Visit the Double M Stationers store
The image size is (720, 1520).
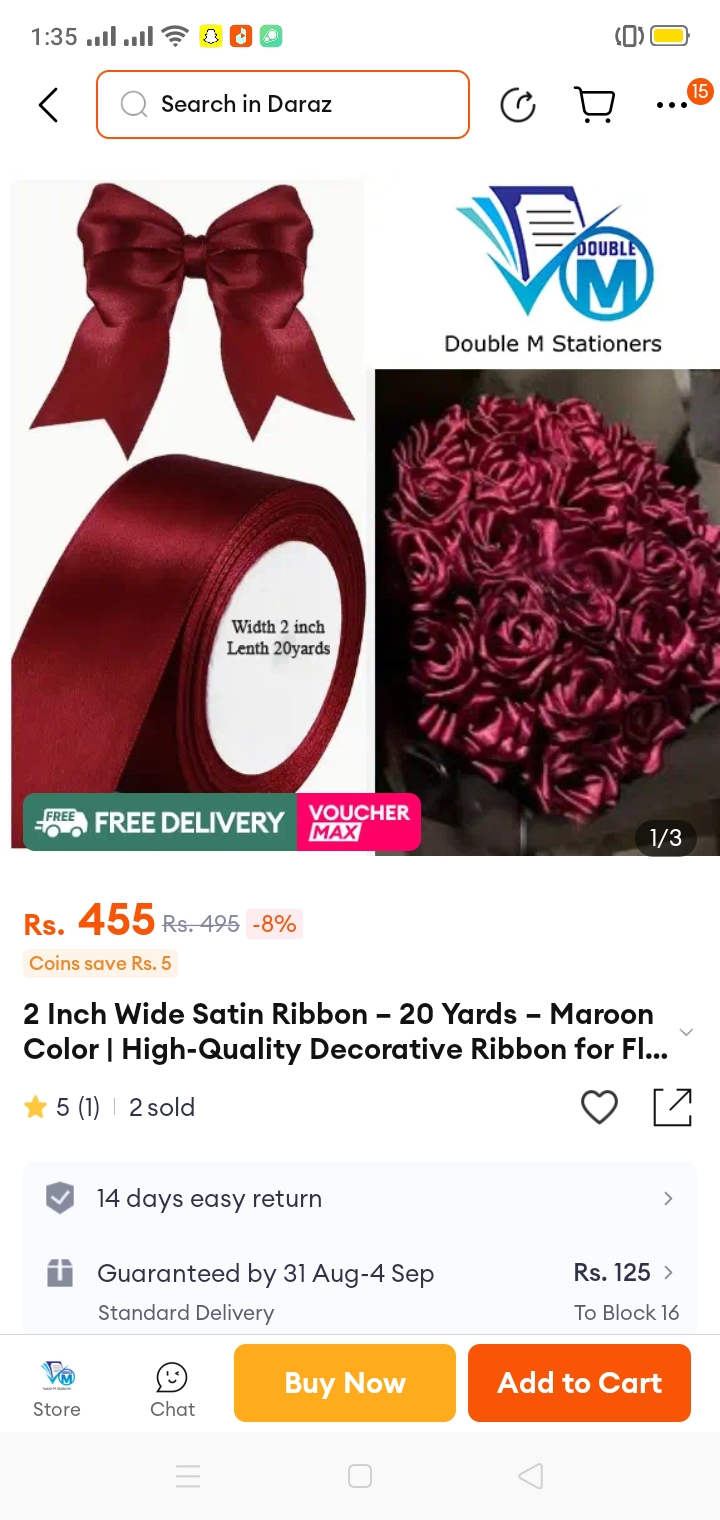[57, 1387]
